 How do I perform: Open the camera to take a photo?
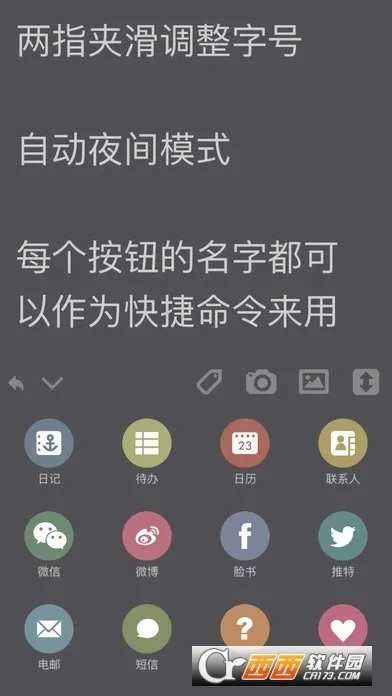(x=261, y=382)
